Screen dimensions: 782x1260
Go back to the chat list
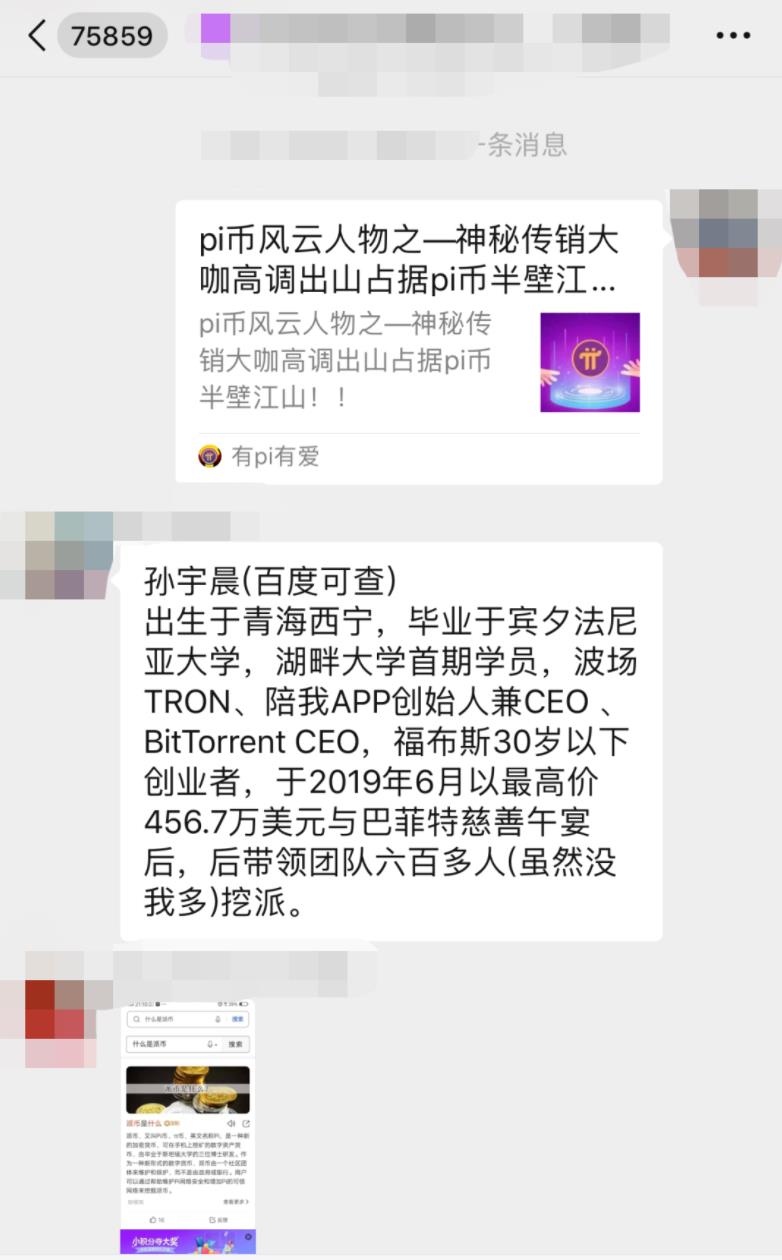(x=38, y=36)
